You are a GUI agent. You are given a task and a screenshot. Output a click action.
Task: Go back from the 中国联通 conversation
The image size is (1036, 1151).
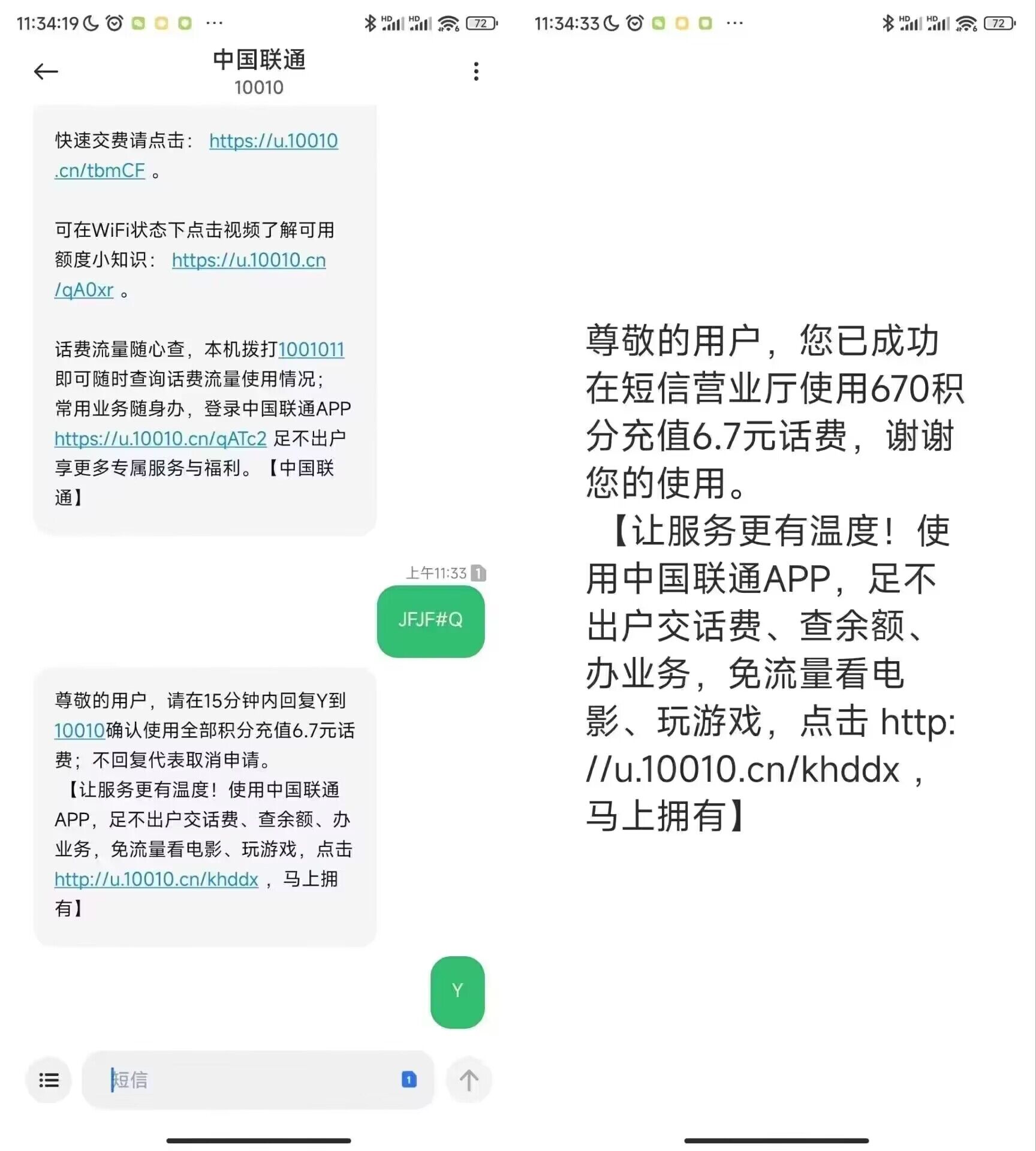(x=46, y=71)
